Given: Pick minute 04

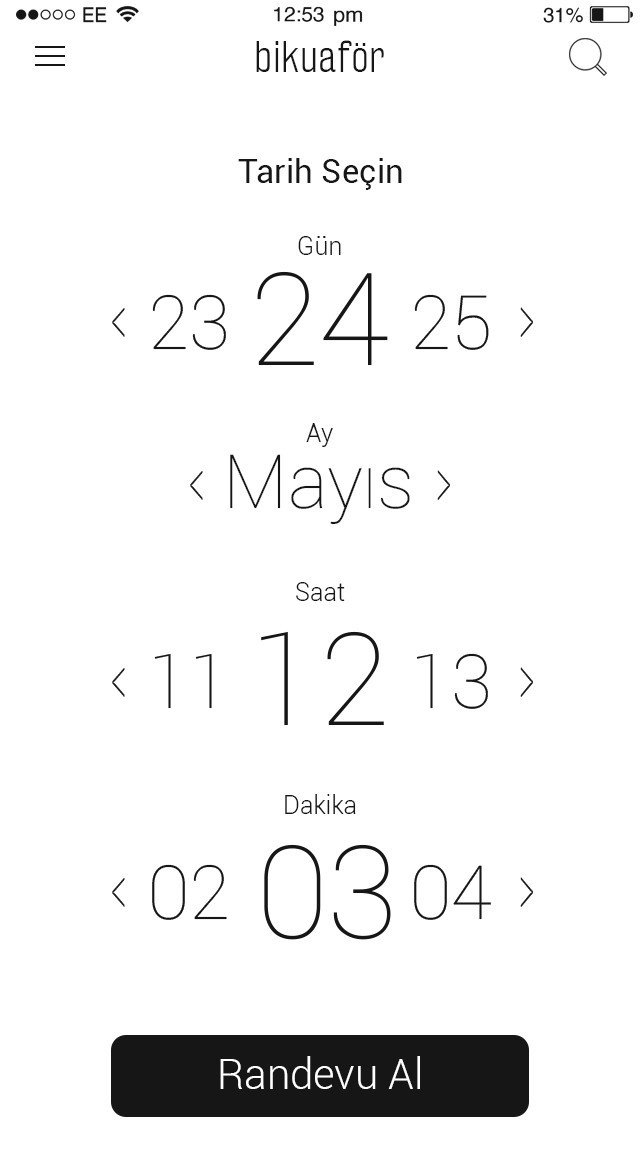Looking at the screenshot, I should pos(452,893).
